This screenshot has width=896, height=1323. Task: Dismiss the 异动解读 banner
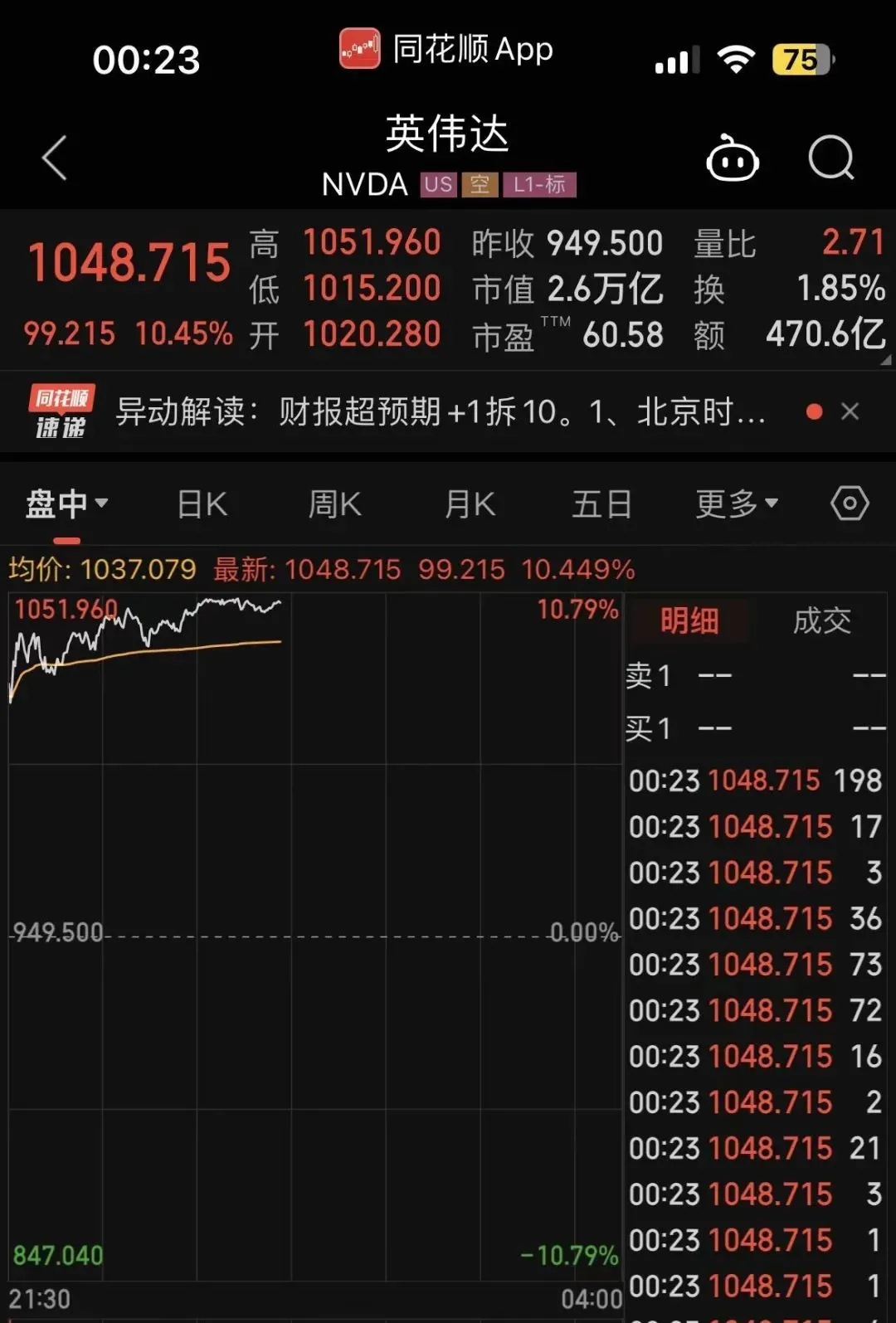[x=850, y=411]
